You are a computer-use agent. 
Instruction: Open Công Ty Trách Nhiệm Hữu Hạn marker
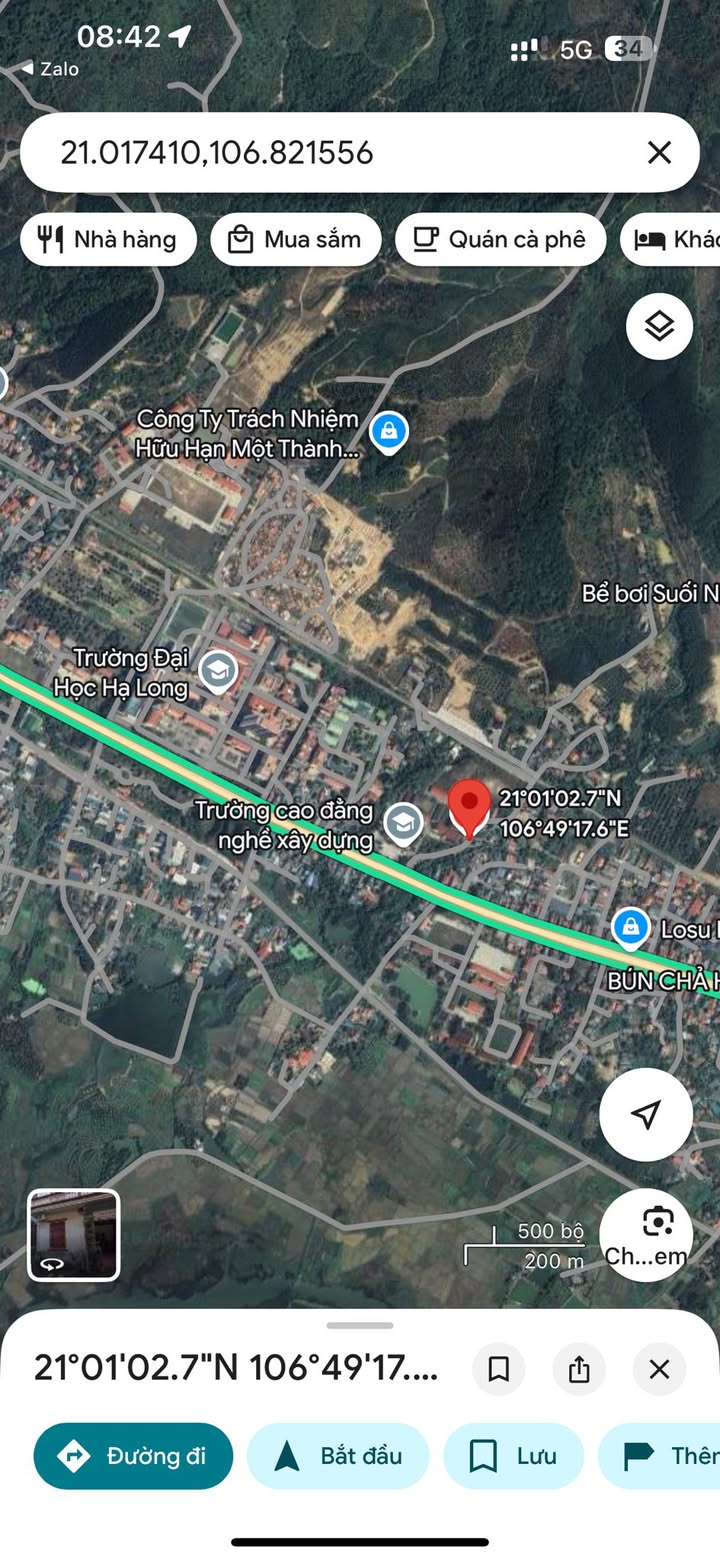tap(388, 433)
